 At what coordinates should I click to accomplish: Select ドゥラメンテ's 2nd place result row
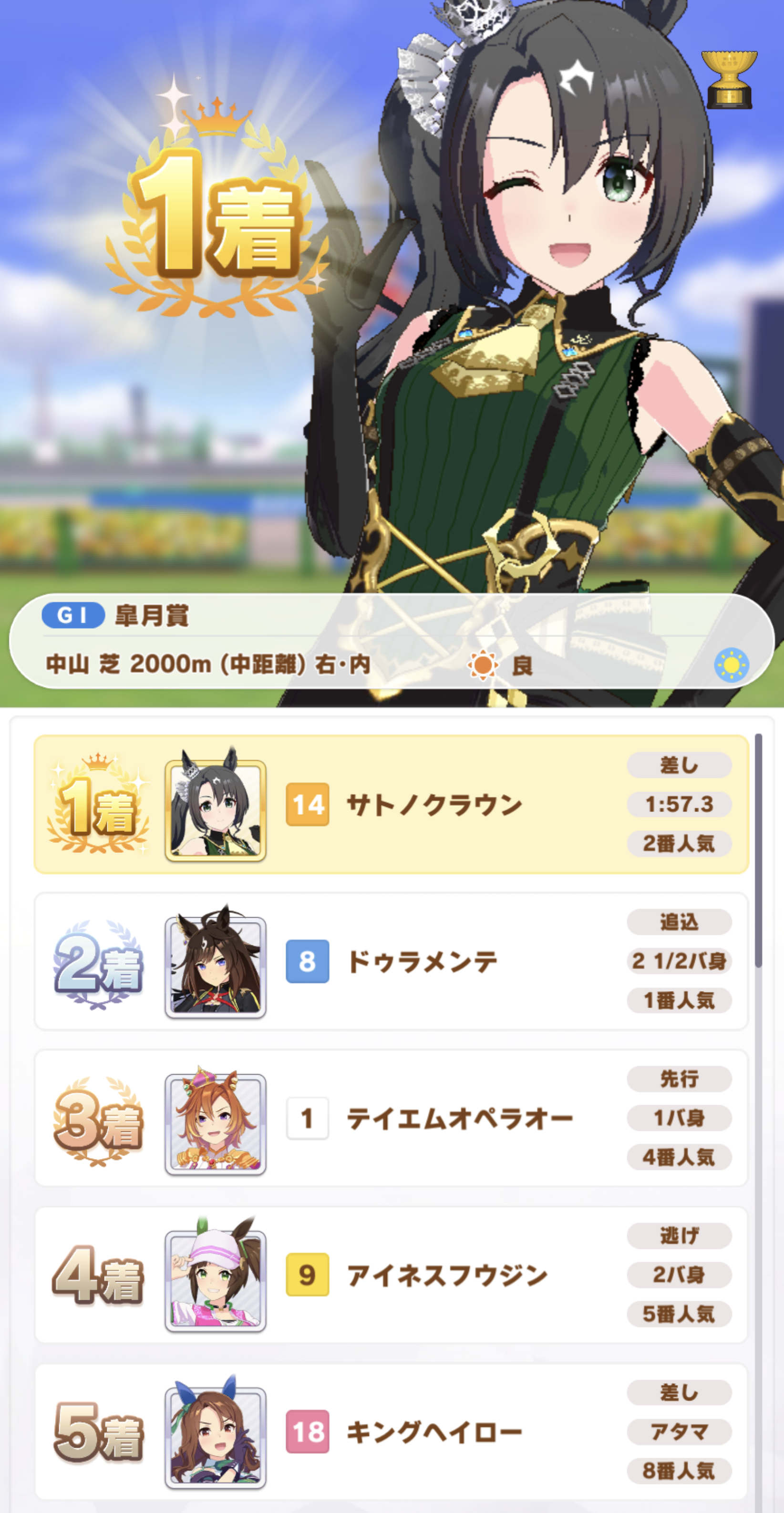[391, 961]
